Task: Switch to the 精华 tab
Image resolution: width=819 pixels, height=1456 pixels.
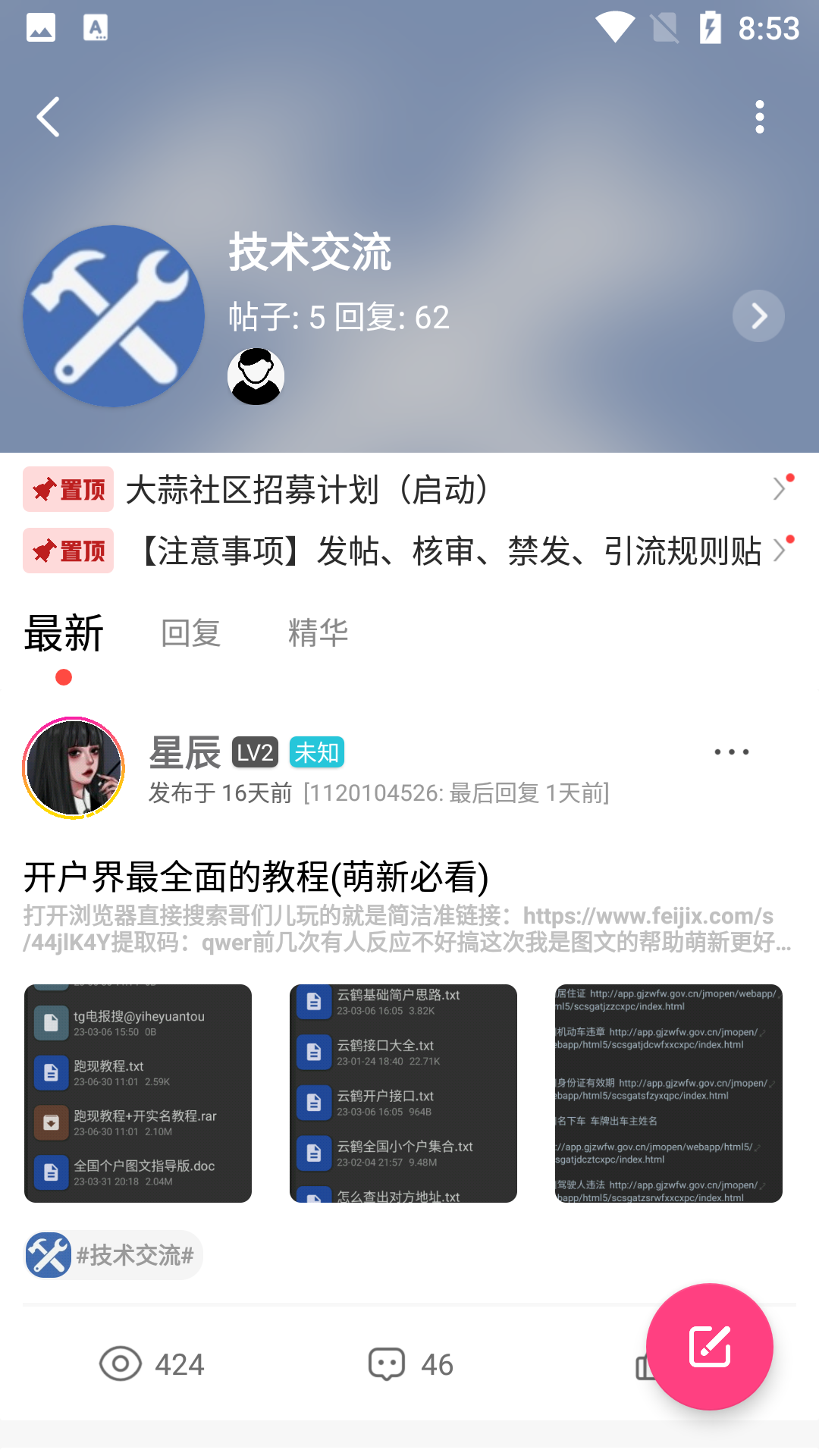Action: click(x=318, y=633)
